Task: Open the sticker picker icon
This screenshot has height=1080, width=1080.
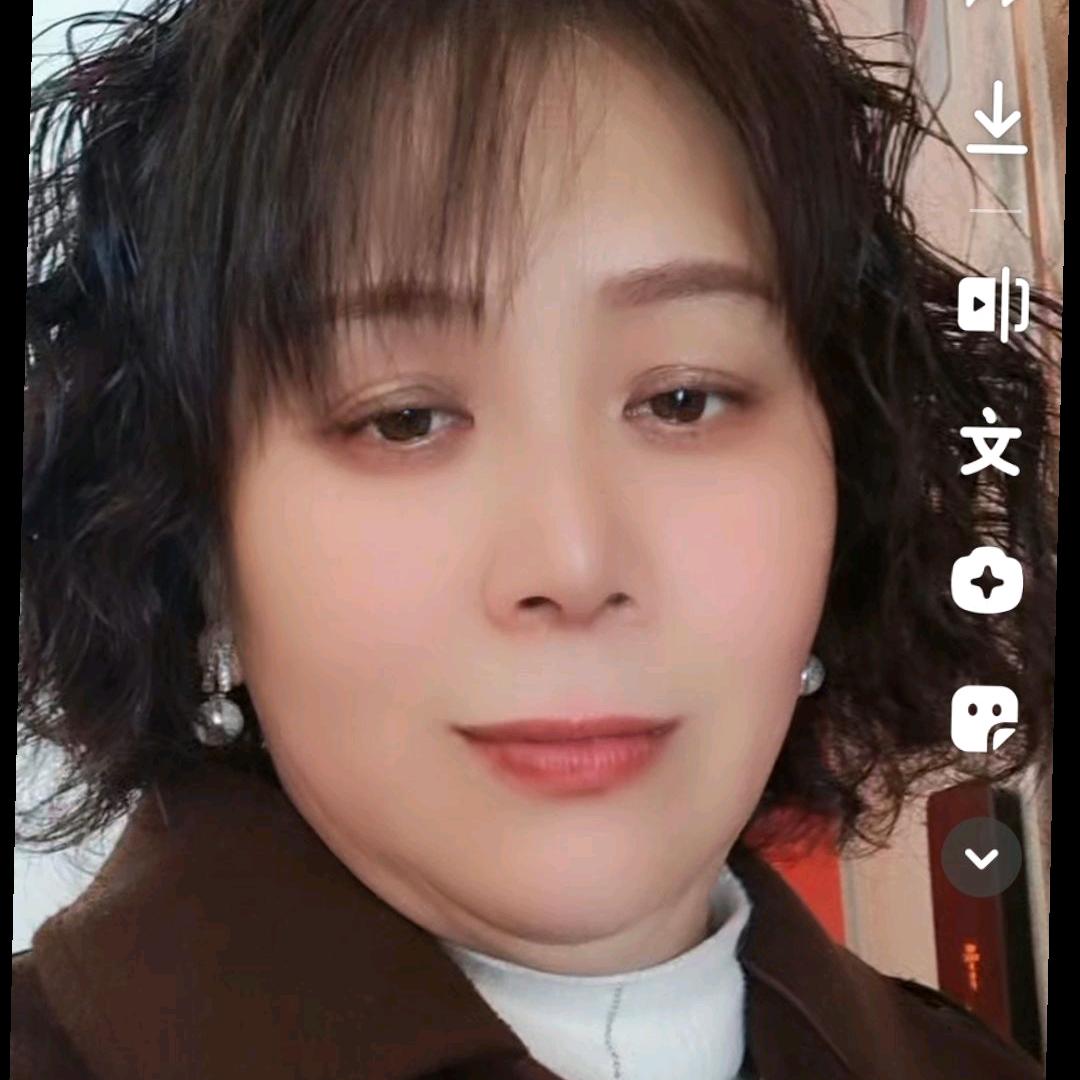Action: 984,718
